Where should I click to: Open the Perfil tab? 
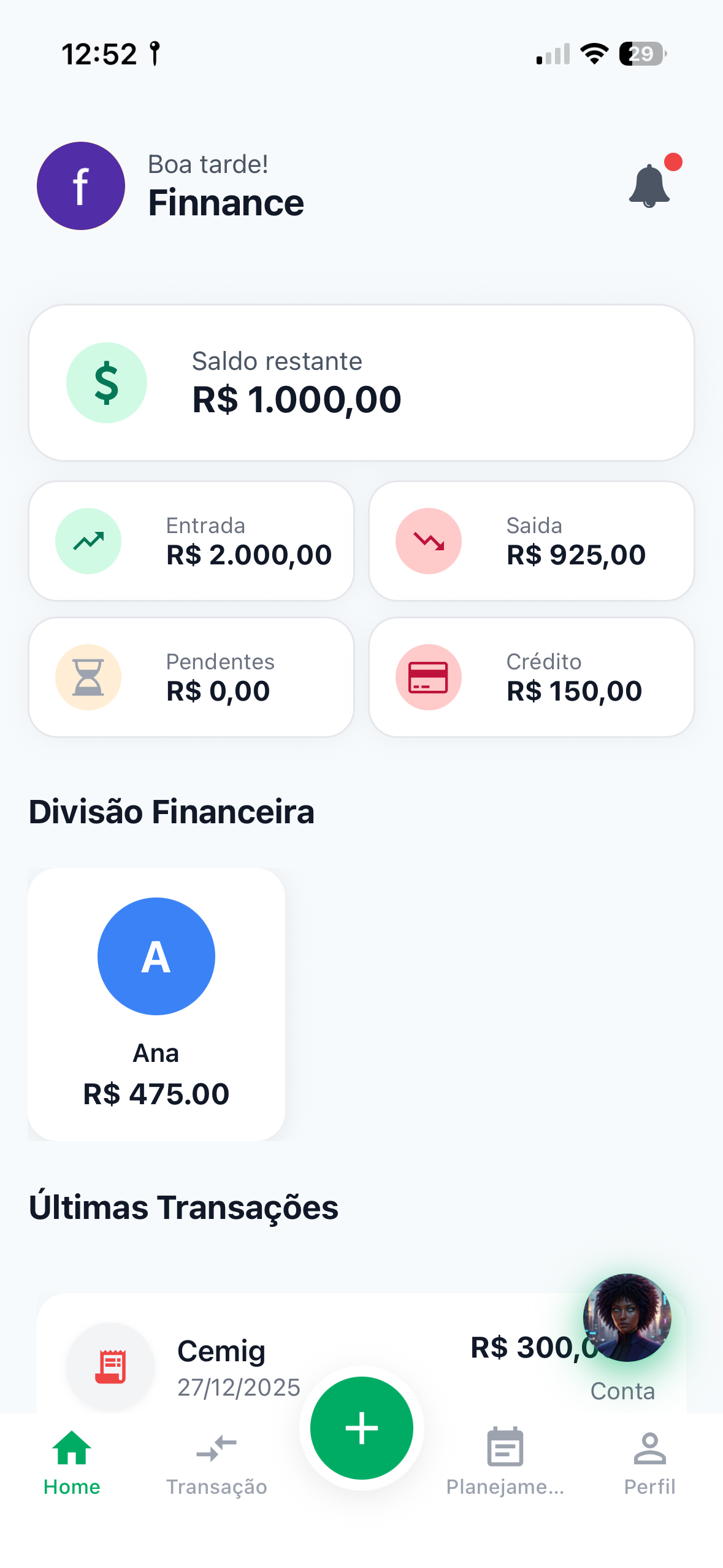[x=649, y=1462]
